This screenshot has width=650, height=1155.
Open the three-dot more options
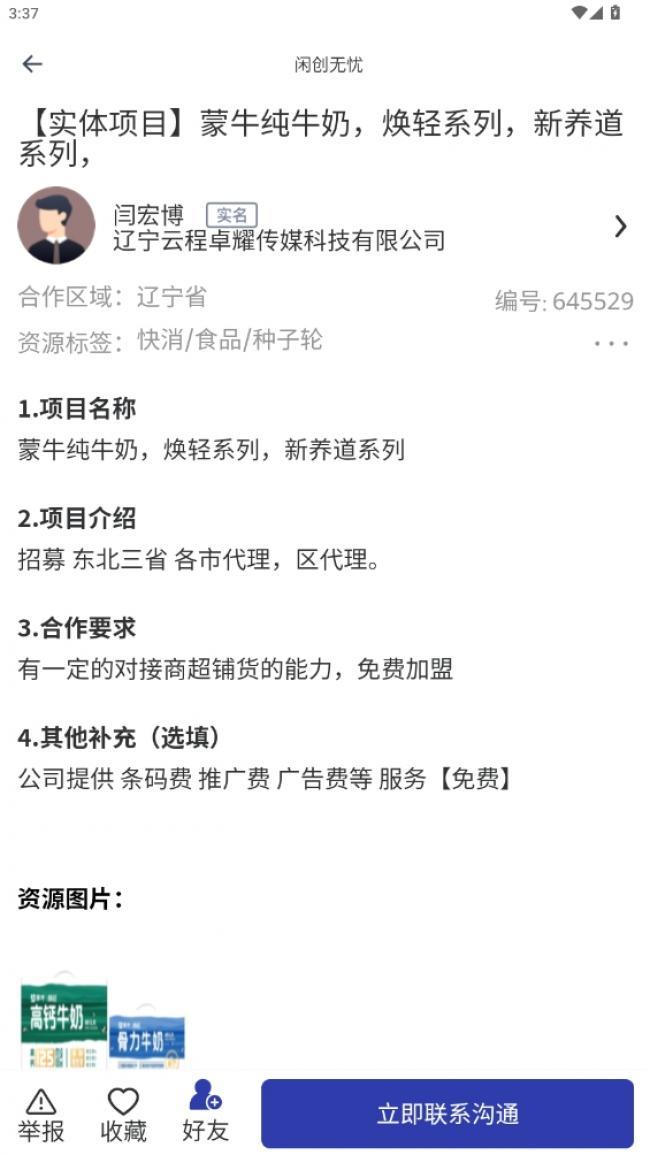click(x=611, y=343)
